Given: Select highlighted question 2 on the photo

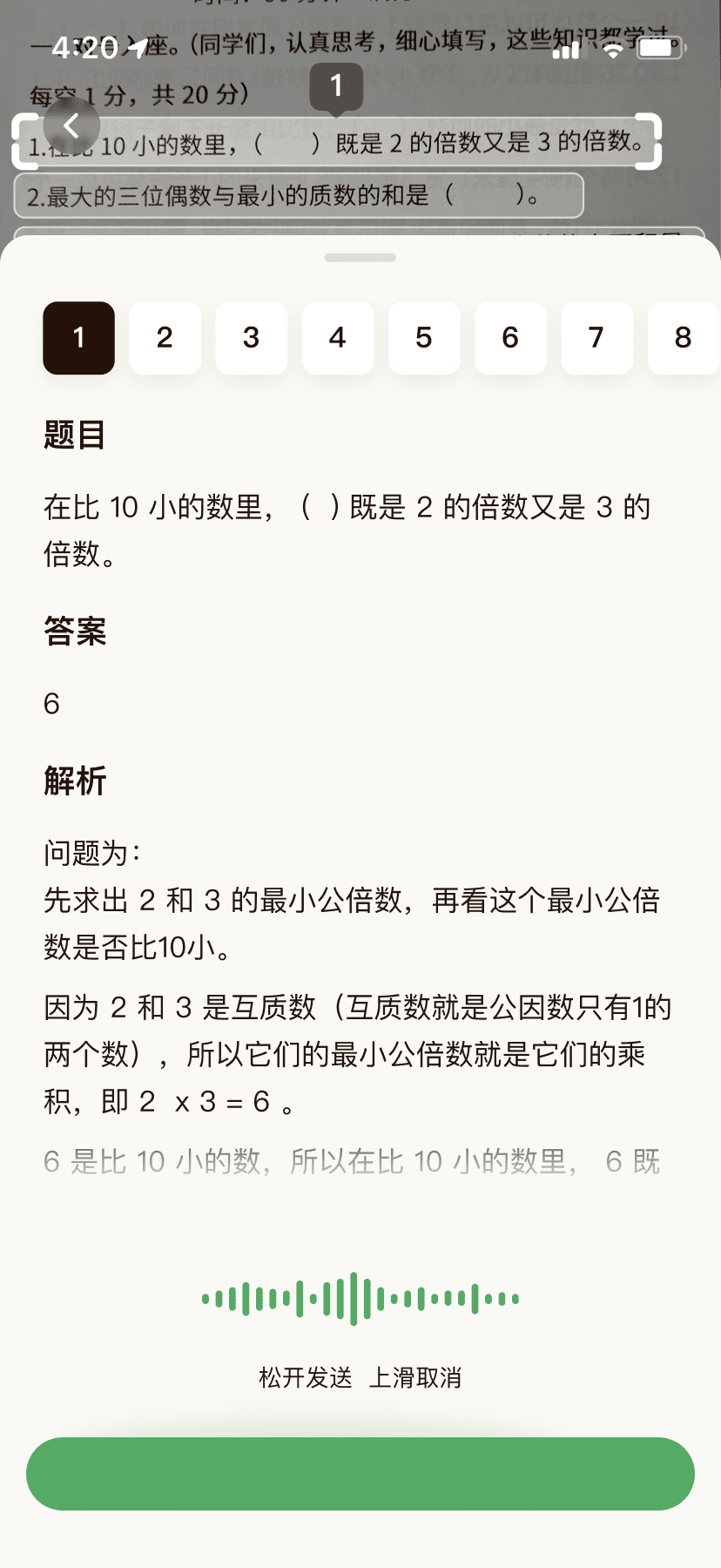Looking at the screenshot, I should tap(299, 195).
